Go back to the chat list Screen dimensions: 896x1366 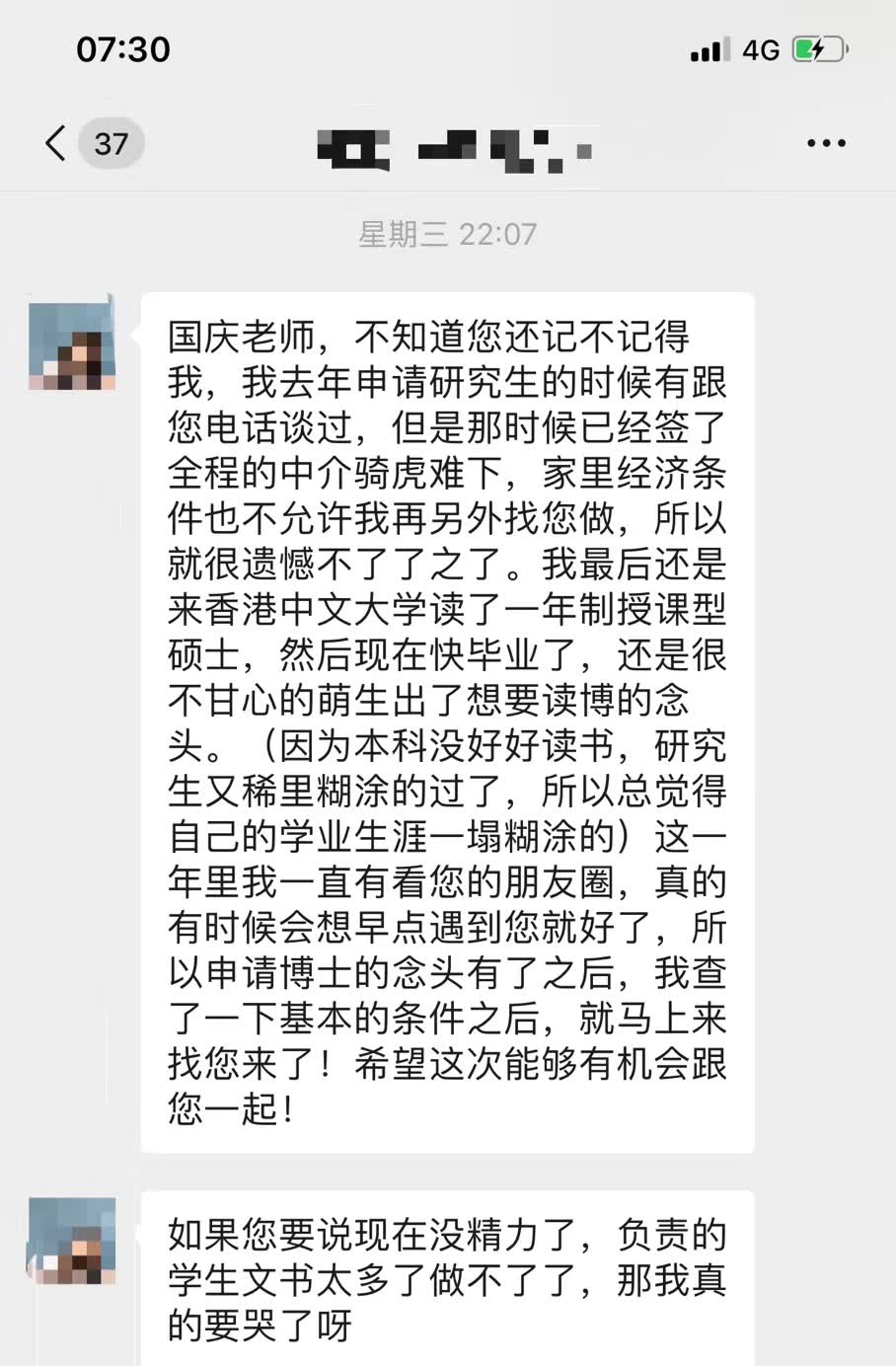(57, 144)
